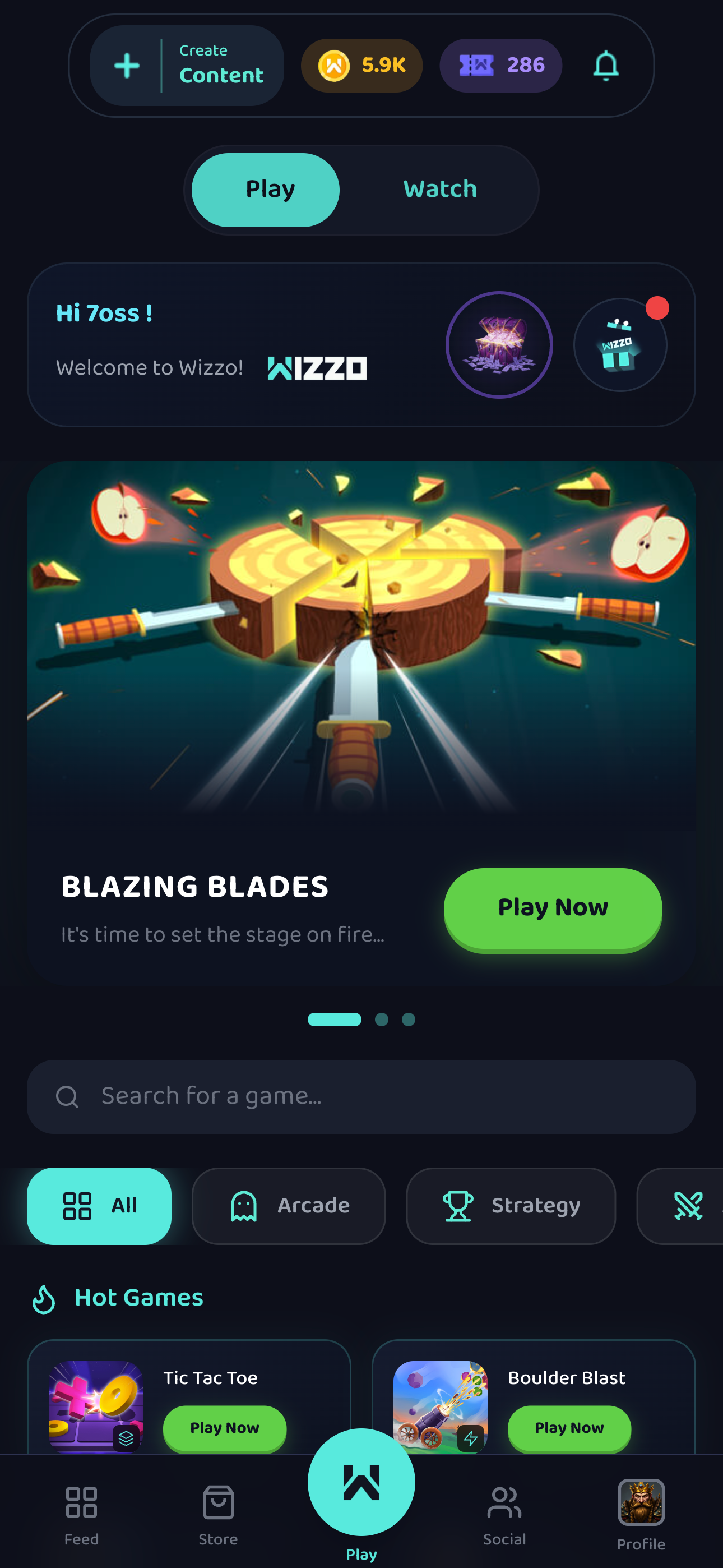Focus the game search field
Screen dimensions: 723x1568
click(x=361, y=1096)
